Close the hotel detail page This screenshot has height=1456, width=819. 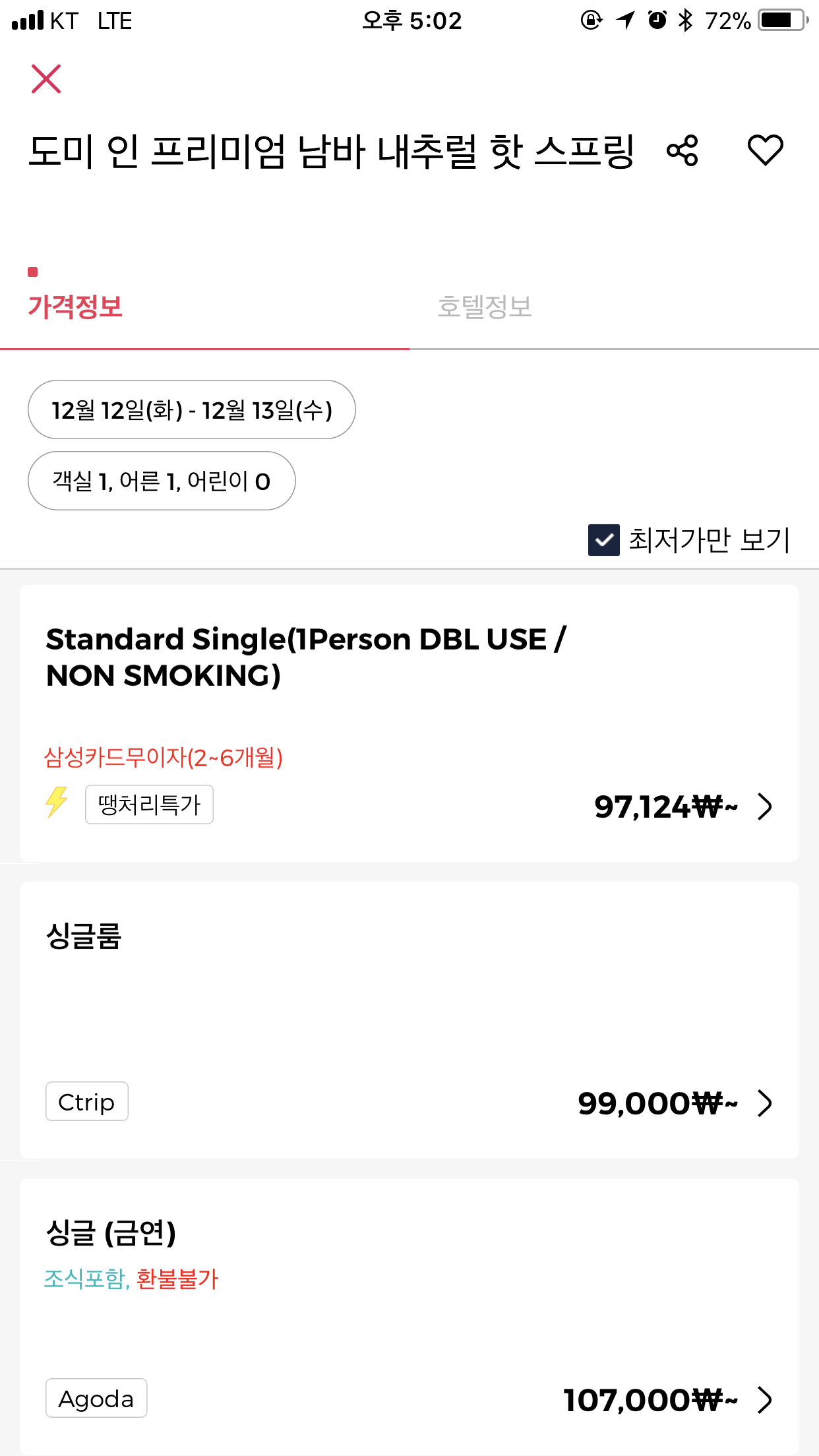coord(46,79)
